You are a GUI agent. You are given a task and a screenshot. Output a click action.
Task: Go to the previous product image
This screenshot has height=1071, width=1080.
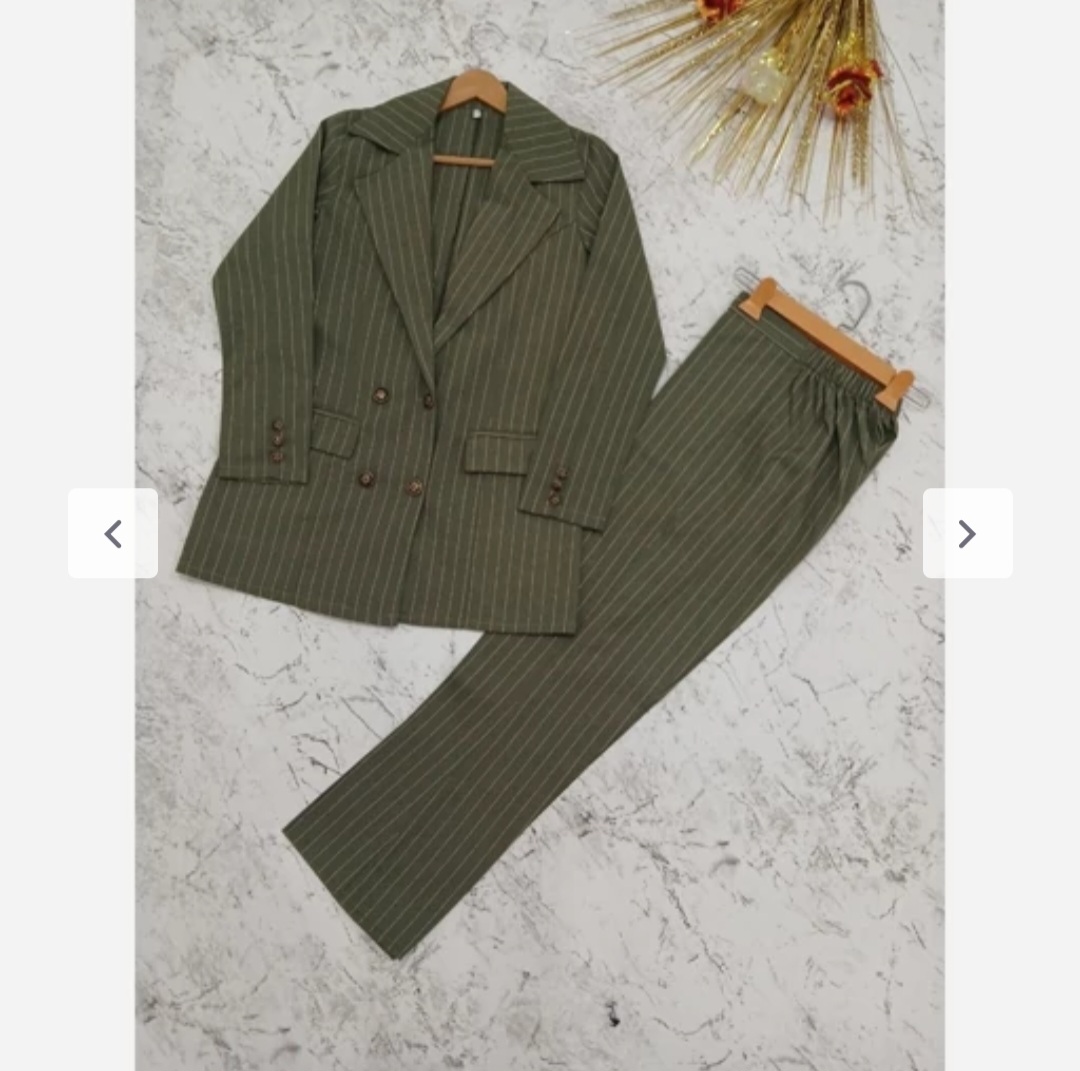click(x=113, y=533)
